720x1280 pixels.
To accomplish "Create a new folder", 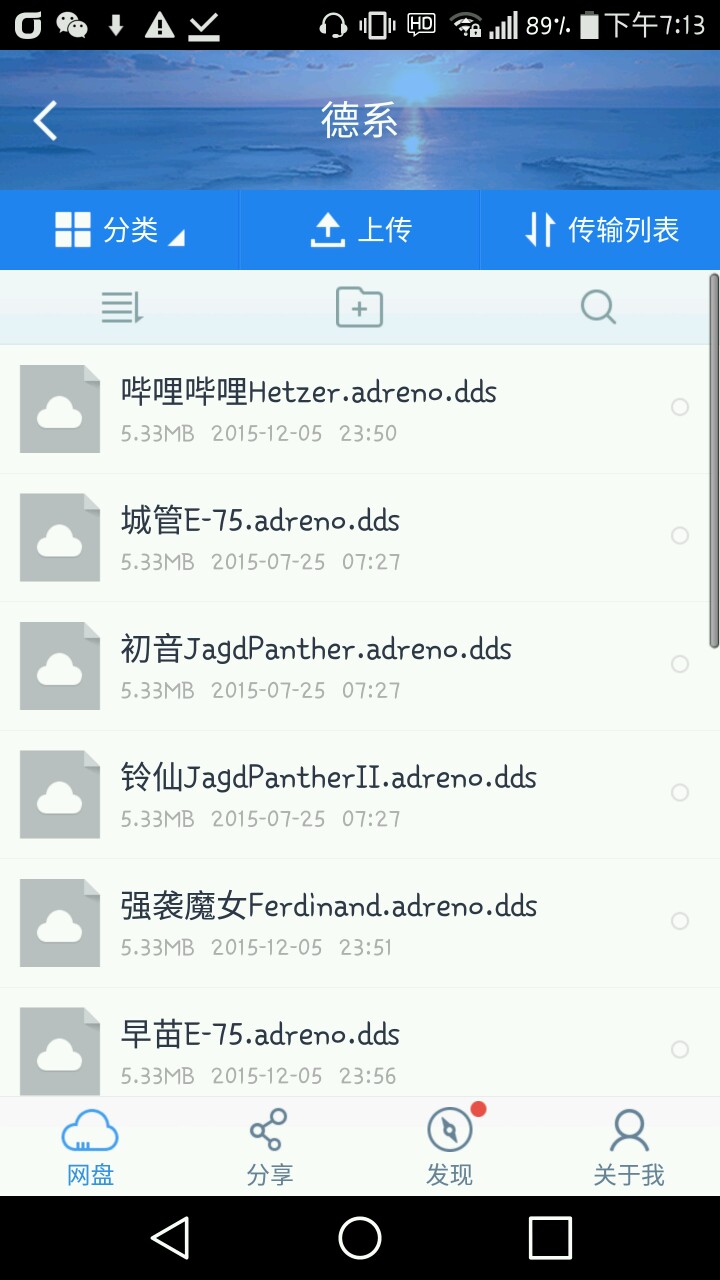I will (359, 307).
